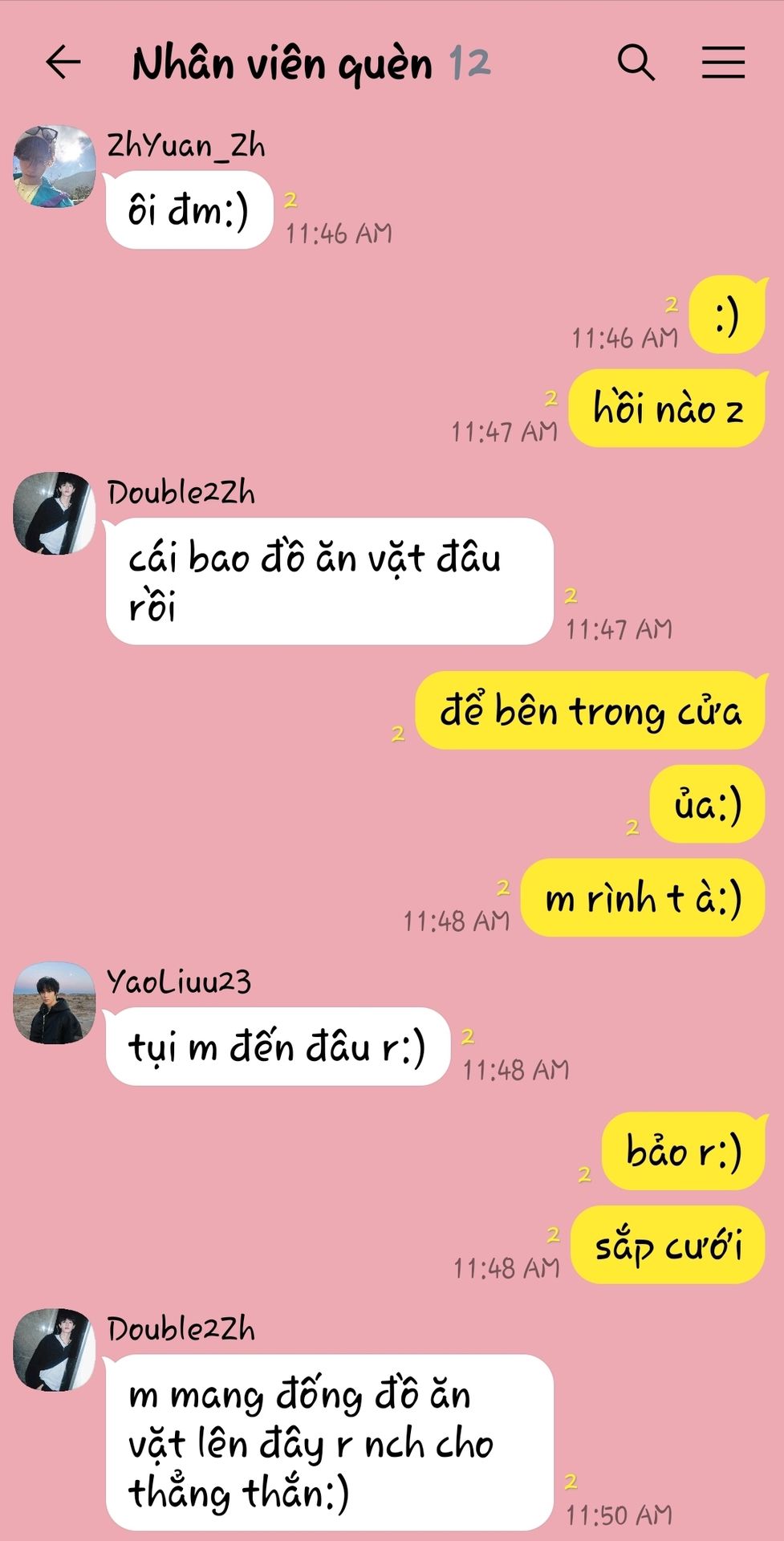Open the chat menu
784x1541 pixels.
pos(723,62)
